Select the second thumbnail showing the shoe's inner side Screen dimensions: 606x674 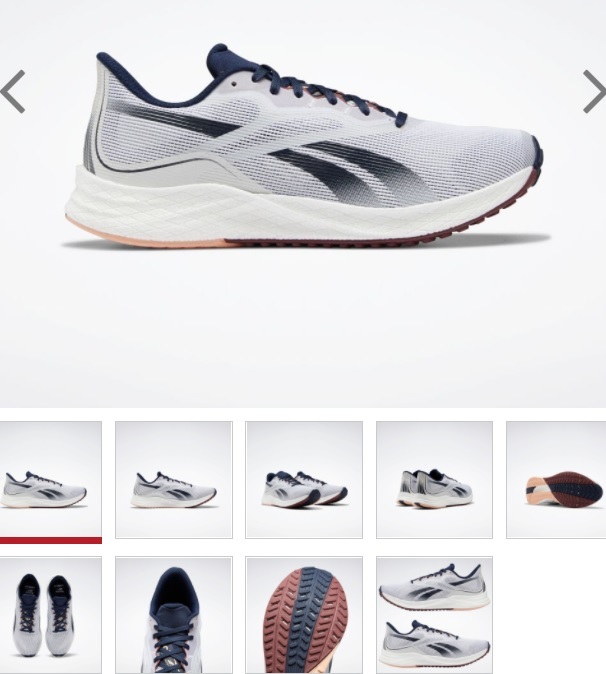point(173,479)
